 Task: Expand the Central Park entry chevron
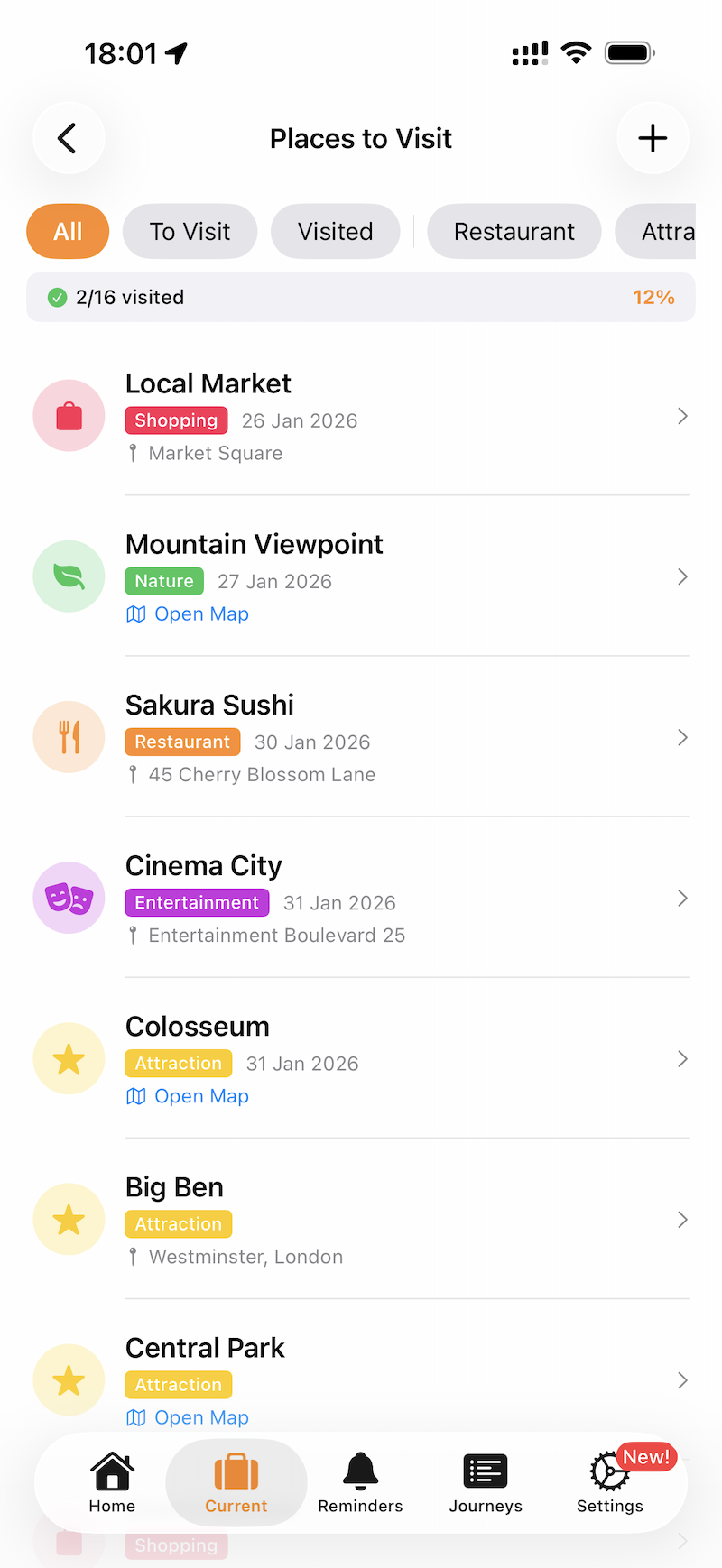(x=683, y=1379)
